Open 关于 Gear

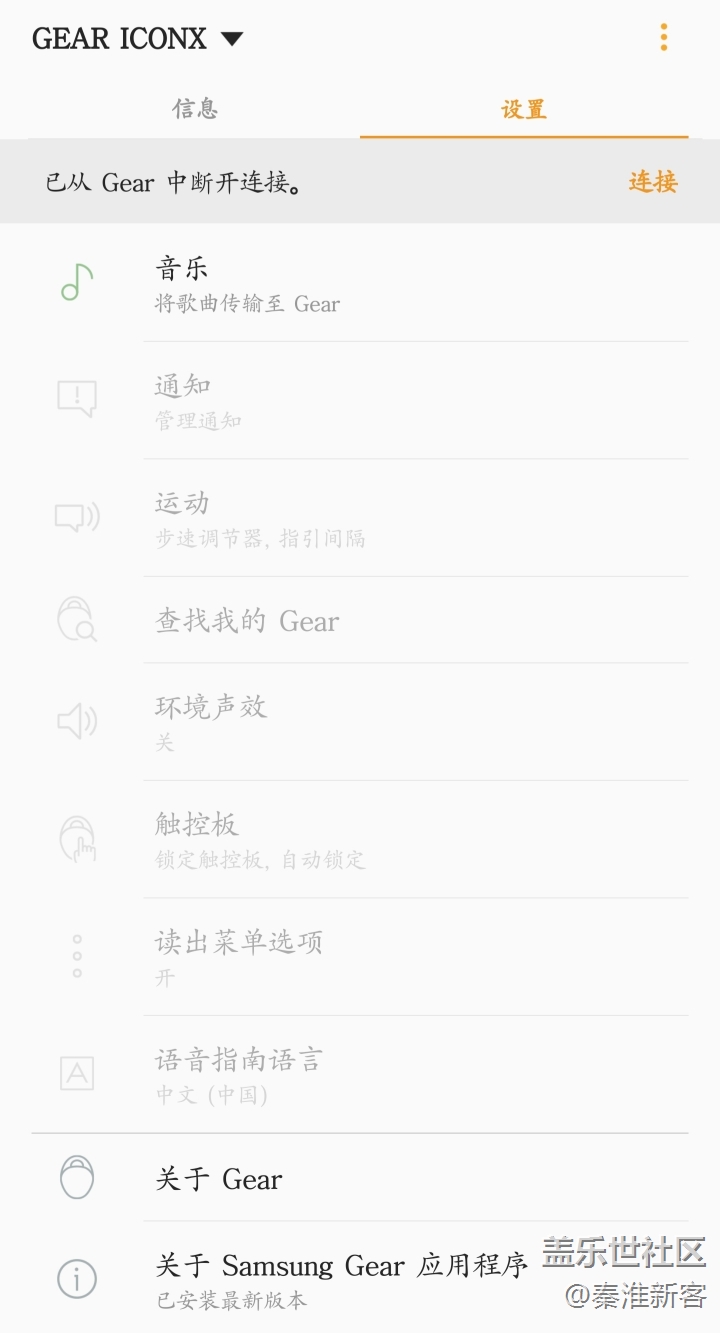click(360, 1179)
